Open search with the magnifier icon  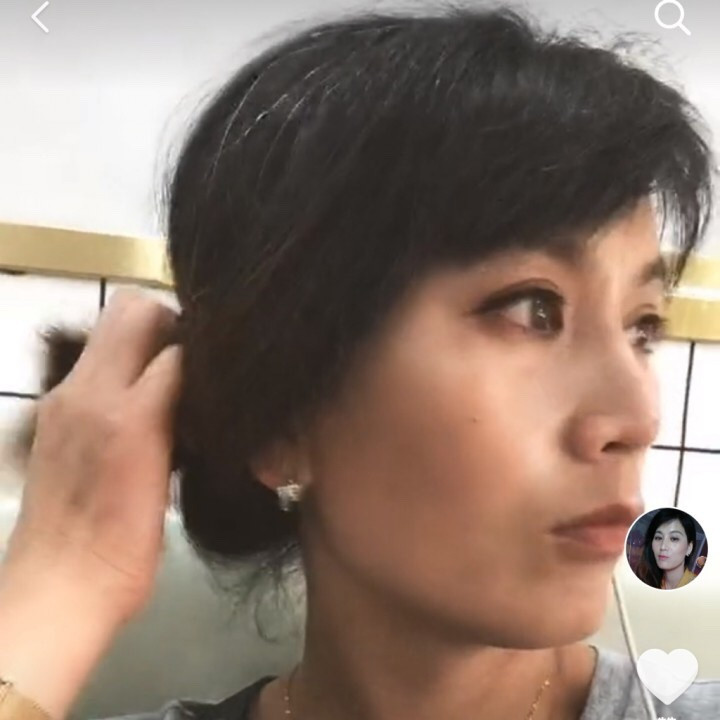point(671,17)
